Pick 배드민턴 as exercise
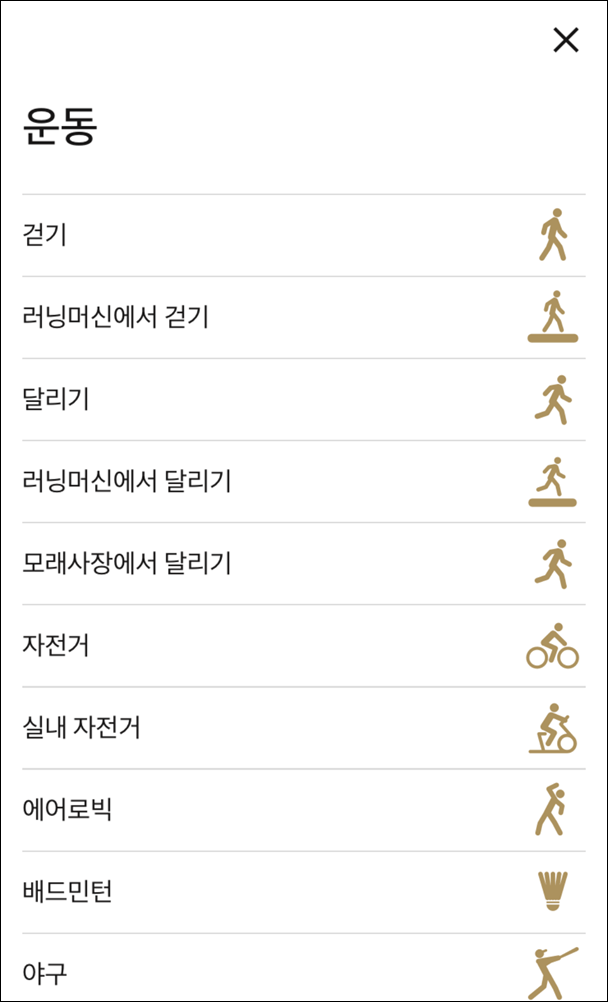Screen dimensions: 608x1002 (300, 892)
